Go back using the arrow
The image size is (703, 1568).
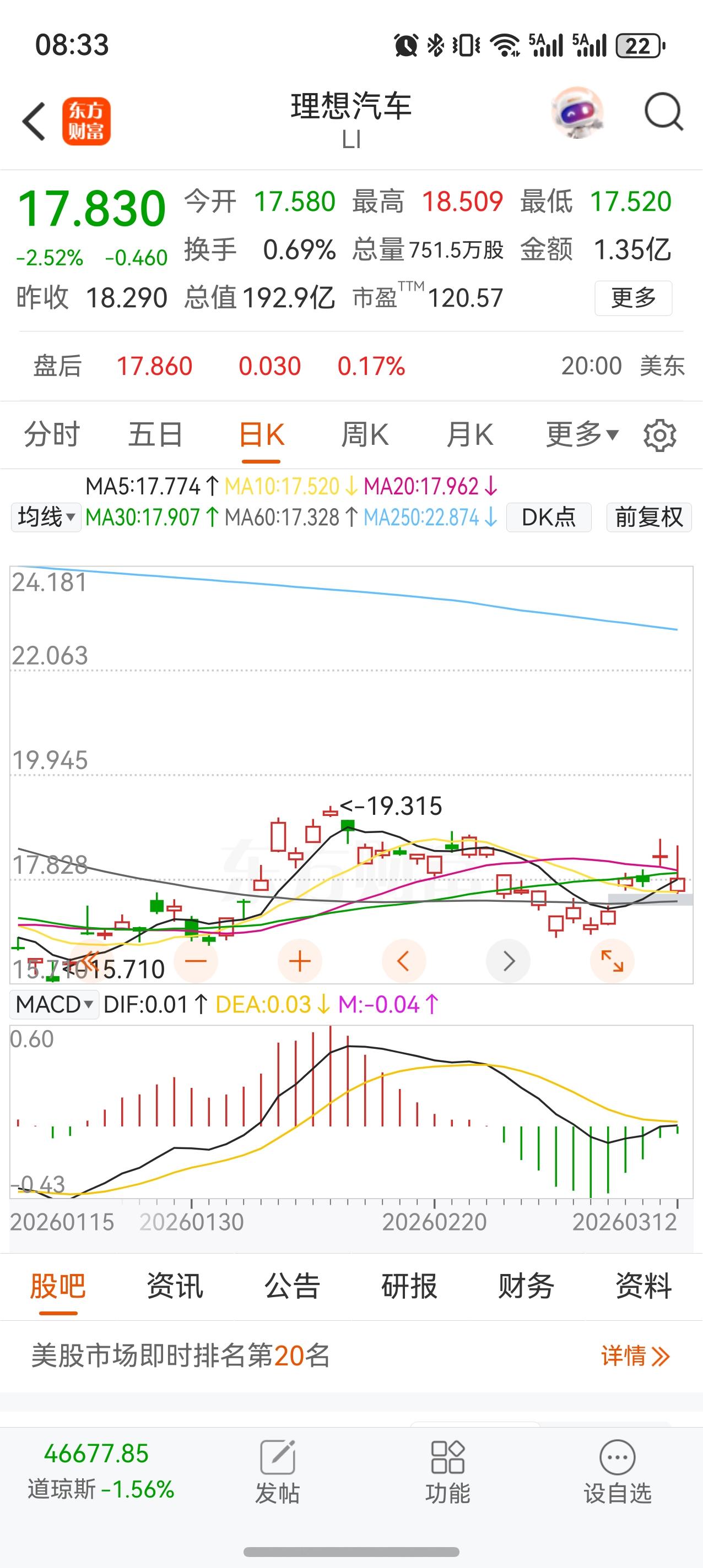34,122
